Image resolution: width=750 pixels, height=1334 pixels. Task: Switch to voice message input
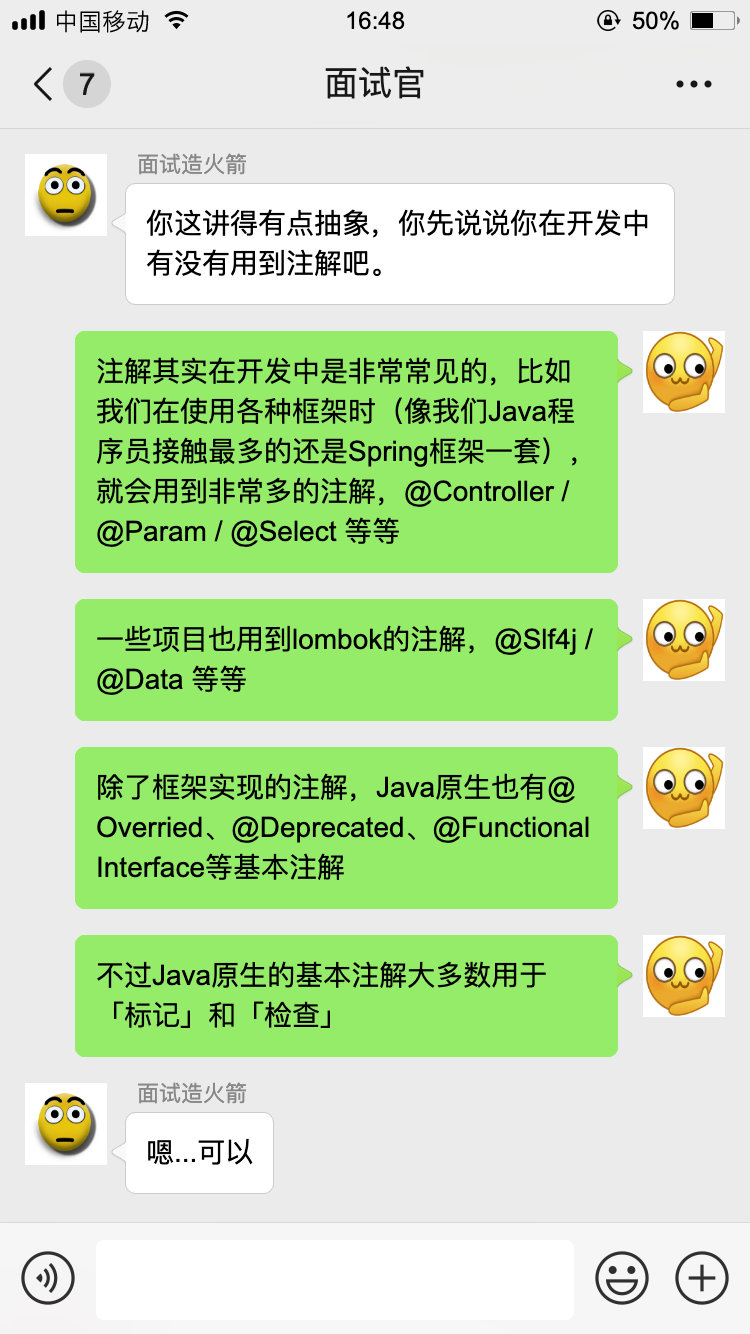click(x=48, y=1277)
